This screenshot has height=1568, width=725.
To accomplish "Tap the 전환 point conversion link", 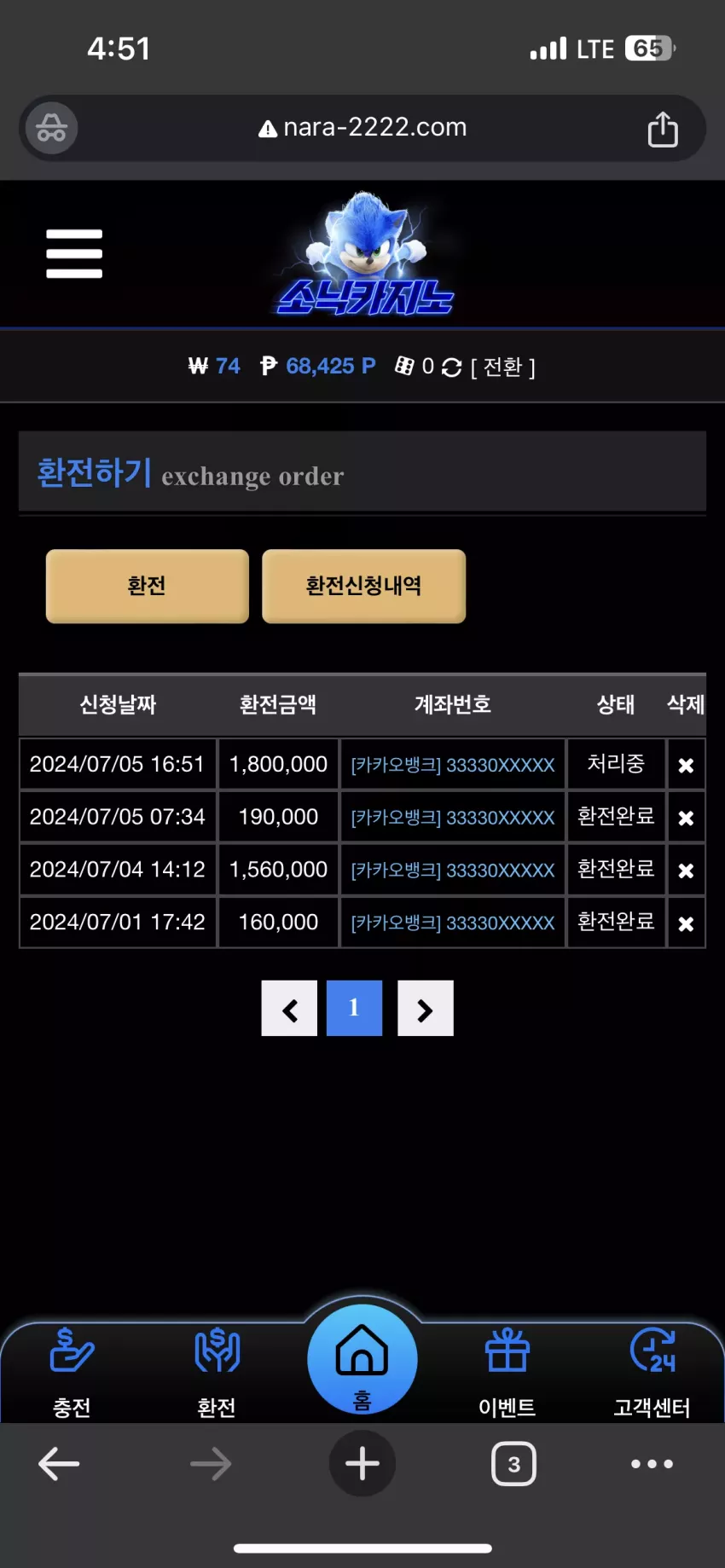I will 502,367.
